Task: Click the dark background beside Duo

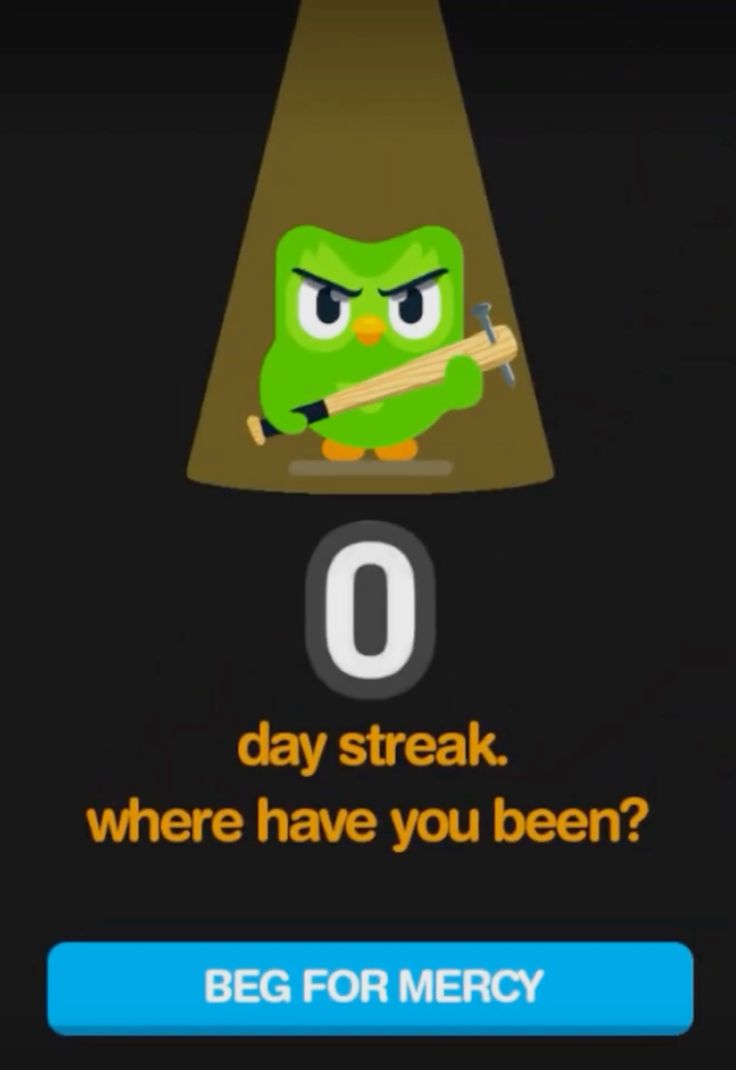Action: [100, 300]
